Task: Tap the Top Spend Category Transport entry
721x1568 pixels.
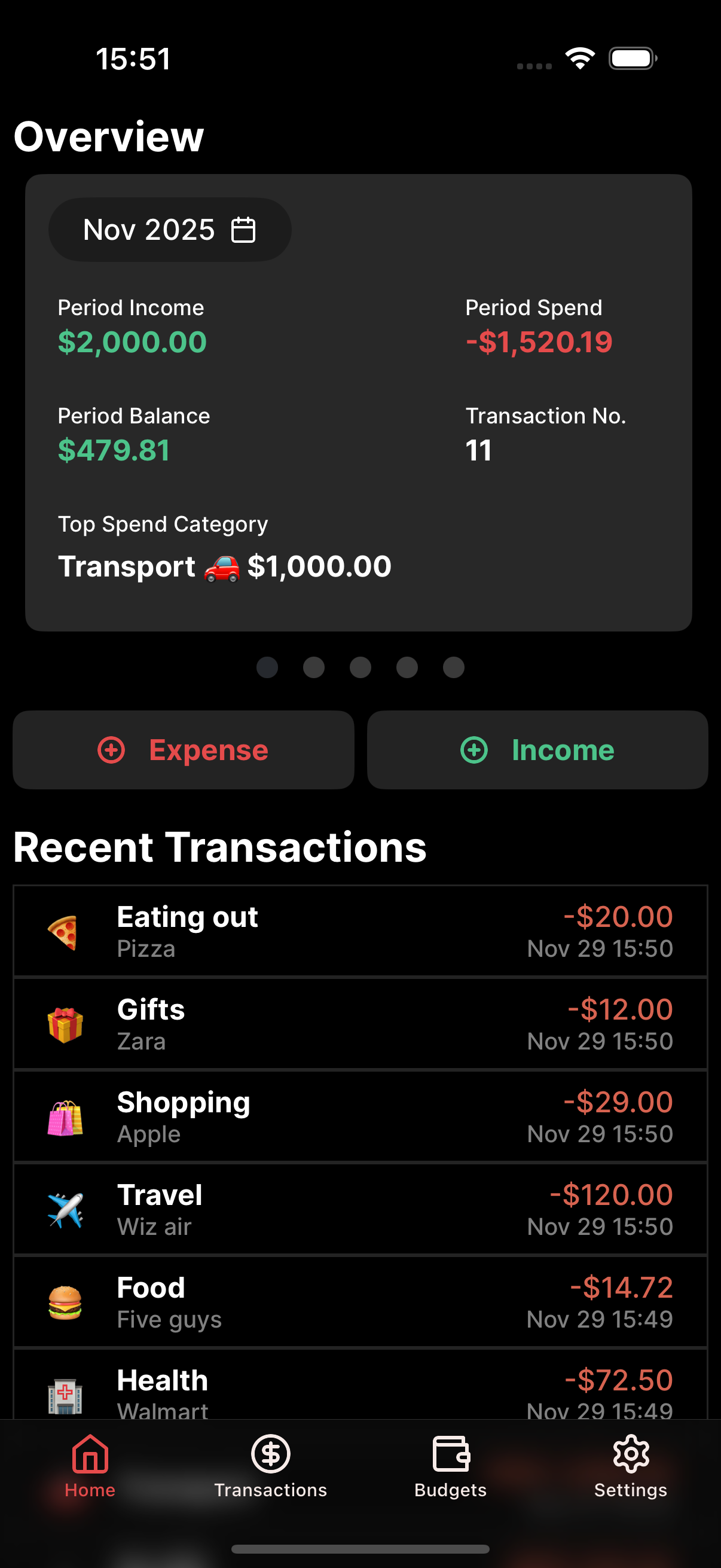Action: pos(225,566)
